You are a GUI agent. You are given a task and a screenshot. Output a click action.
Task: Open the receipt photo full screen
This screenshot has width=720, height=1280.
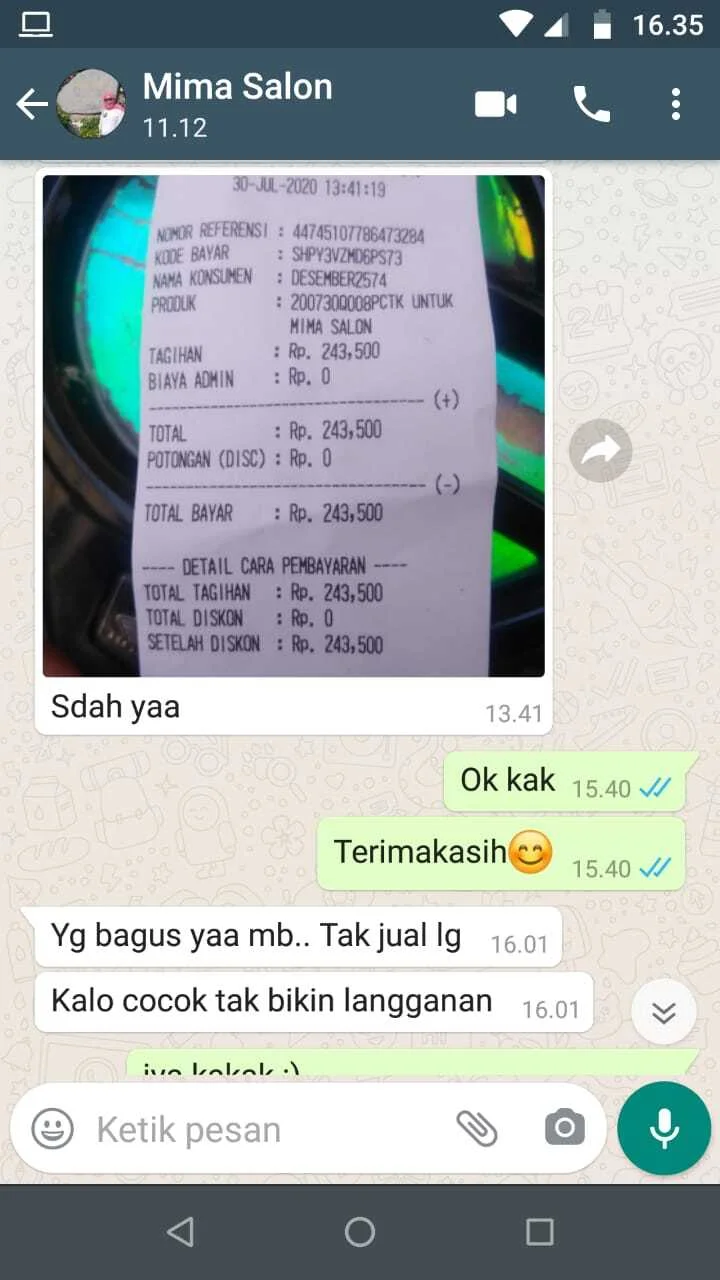(293, 426)
